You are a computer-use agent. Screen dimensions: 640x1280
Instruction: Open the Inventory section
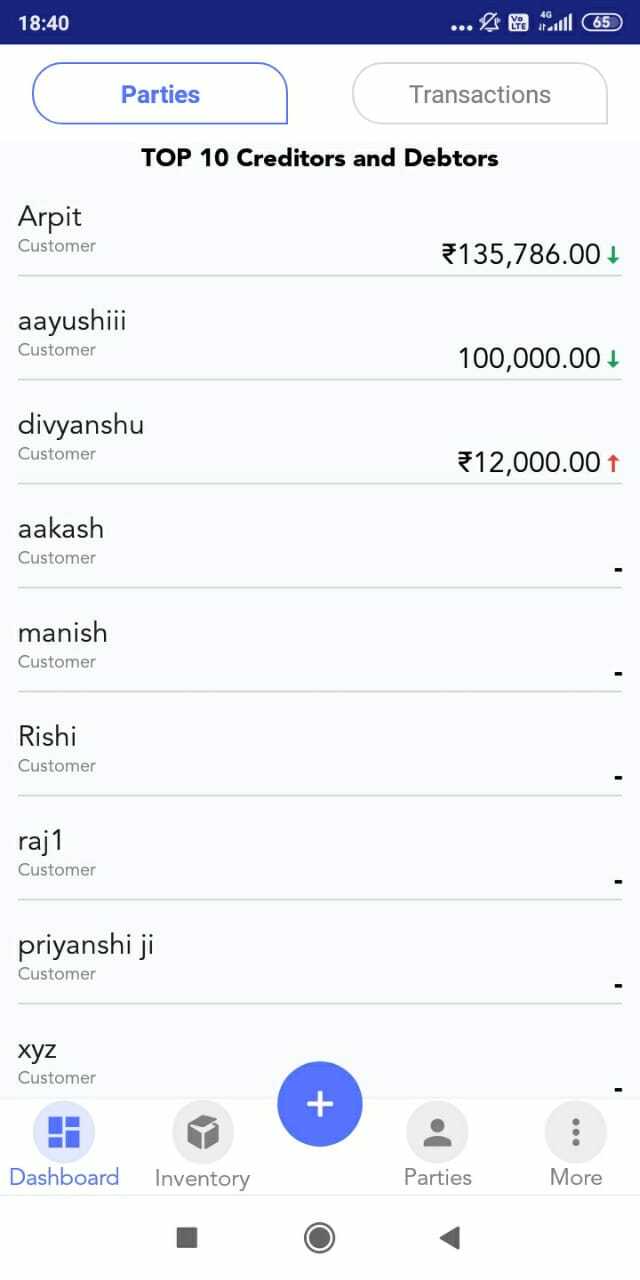coord(202,1146)
